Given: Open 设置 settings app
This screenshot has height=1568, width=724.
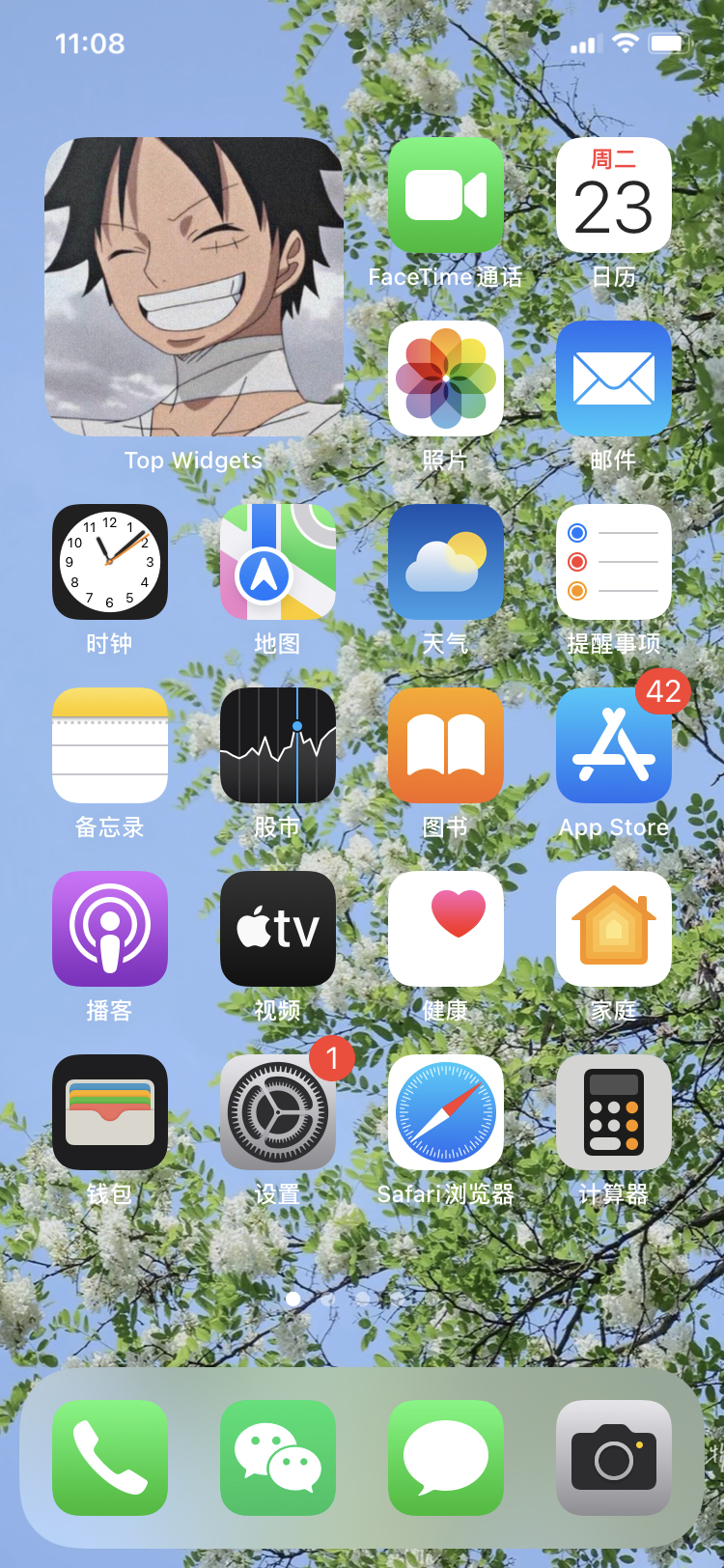Looking at the screenshot, I should click(x=277, y=1112).
